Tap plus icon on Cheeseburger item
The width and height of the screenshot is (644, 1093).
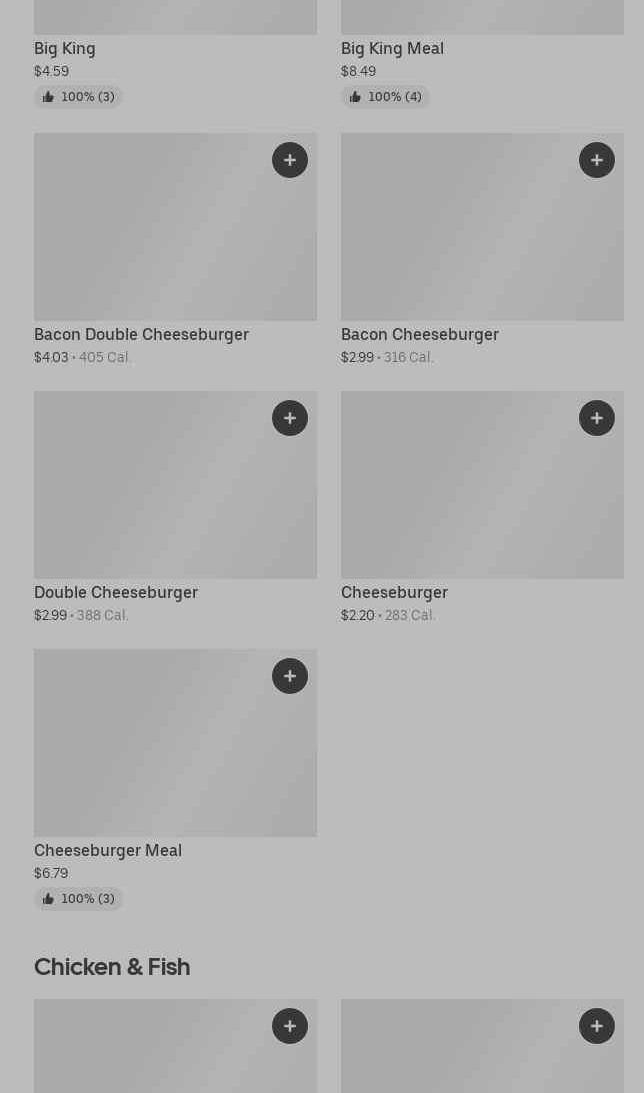pyautogui.click(x=597, y=418)
